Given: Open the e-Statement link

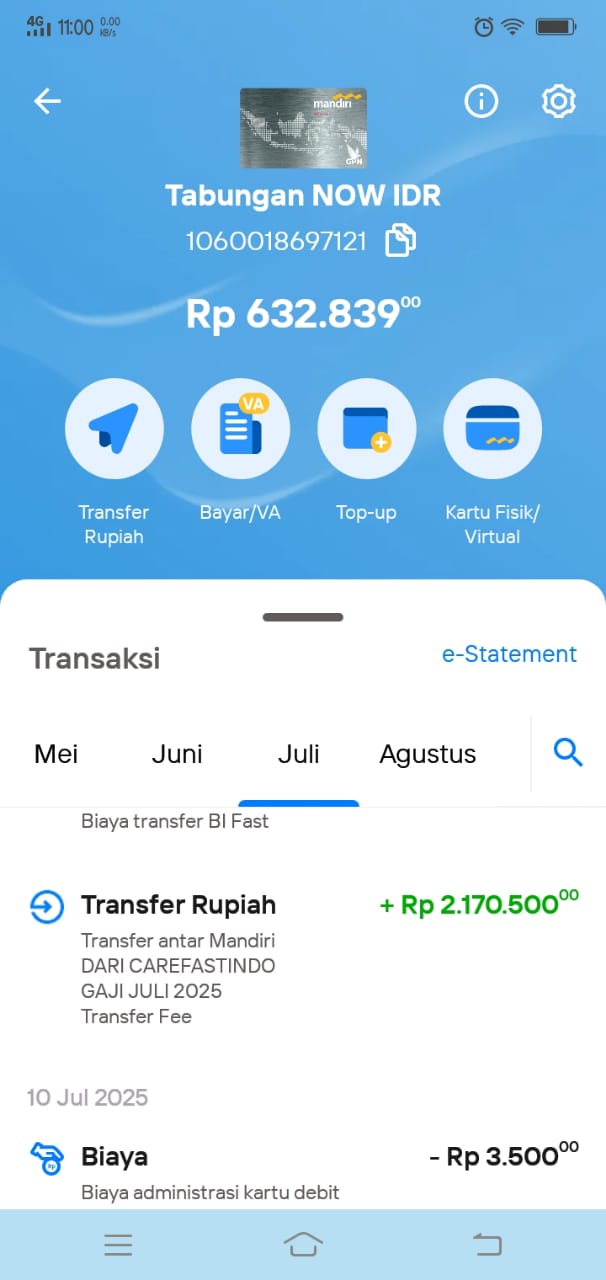Looking at the screenshot, I should 509,654.
